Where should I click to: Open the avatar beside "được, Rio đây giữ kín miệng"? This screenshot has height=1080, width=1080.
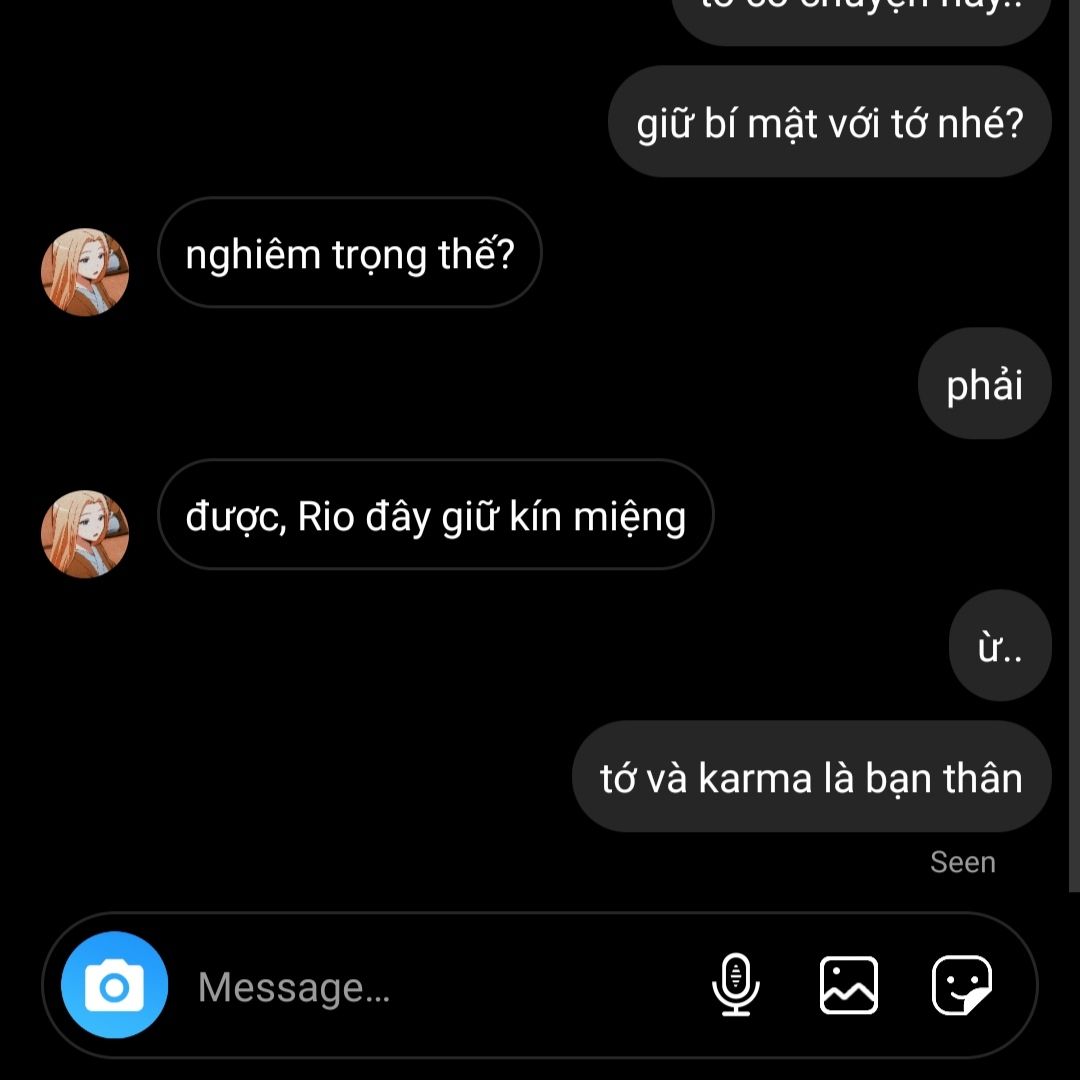coord(85,534)
